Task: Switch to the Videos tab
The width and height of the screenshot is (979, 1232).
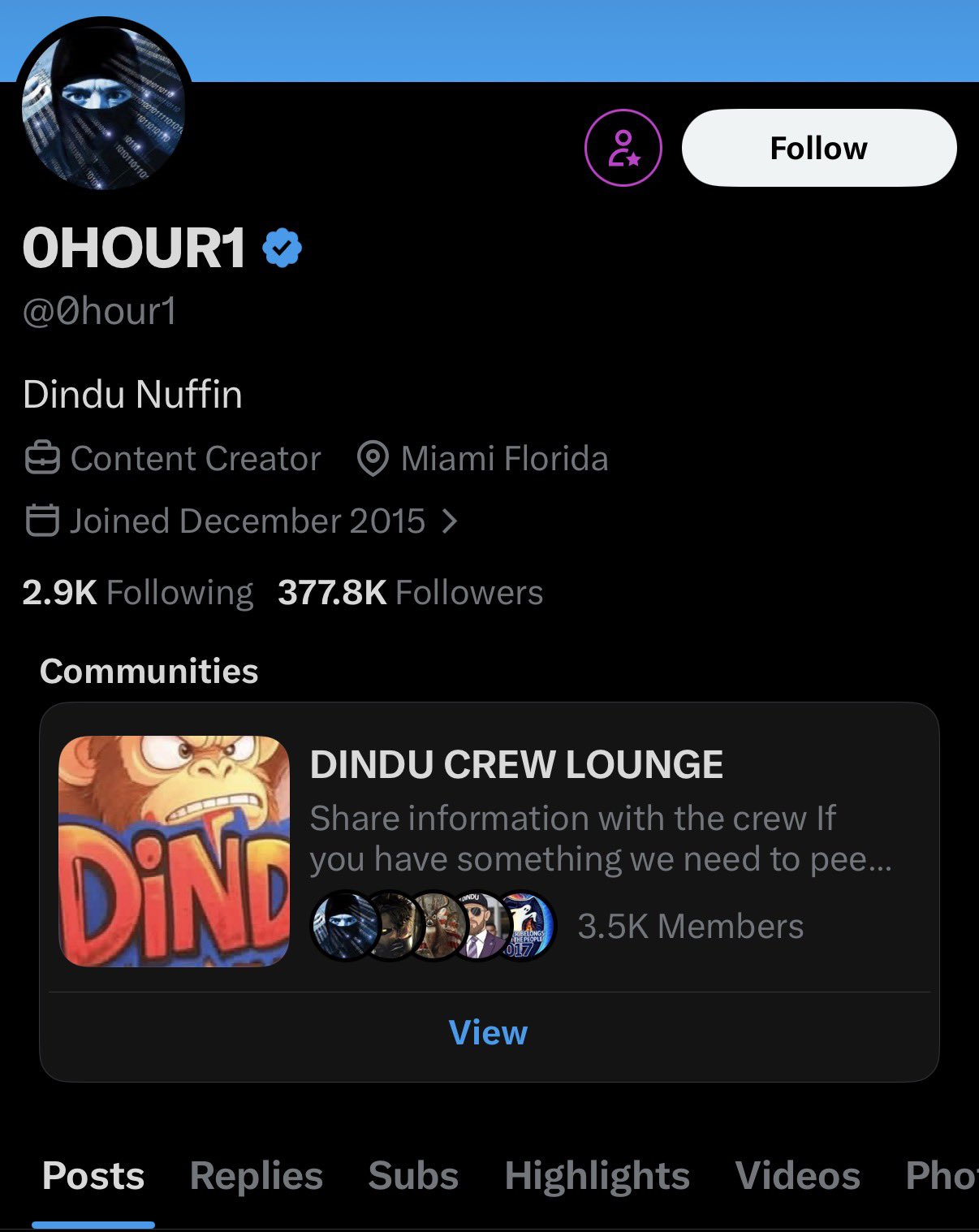Action: click(x=797, y=1175)
